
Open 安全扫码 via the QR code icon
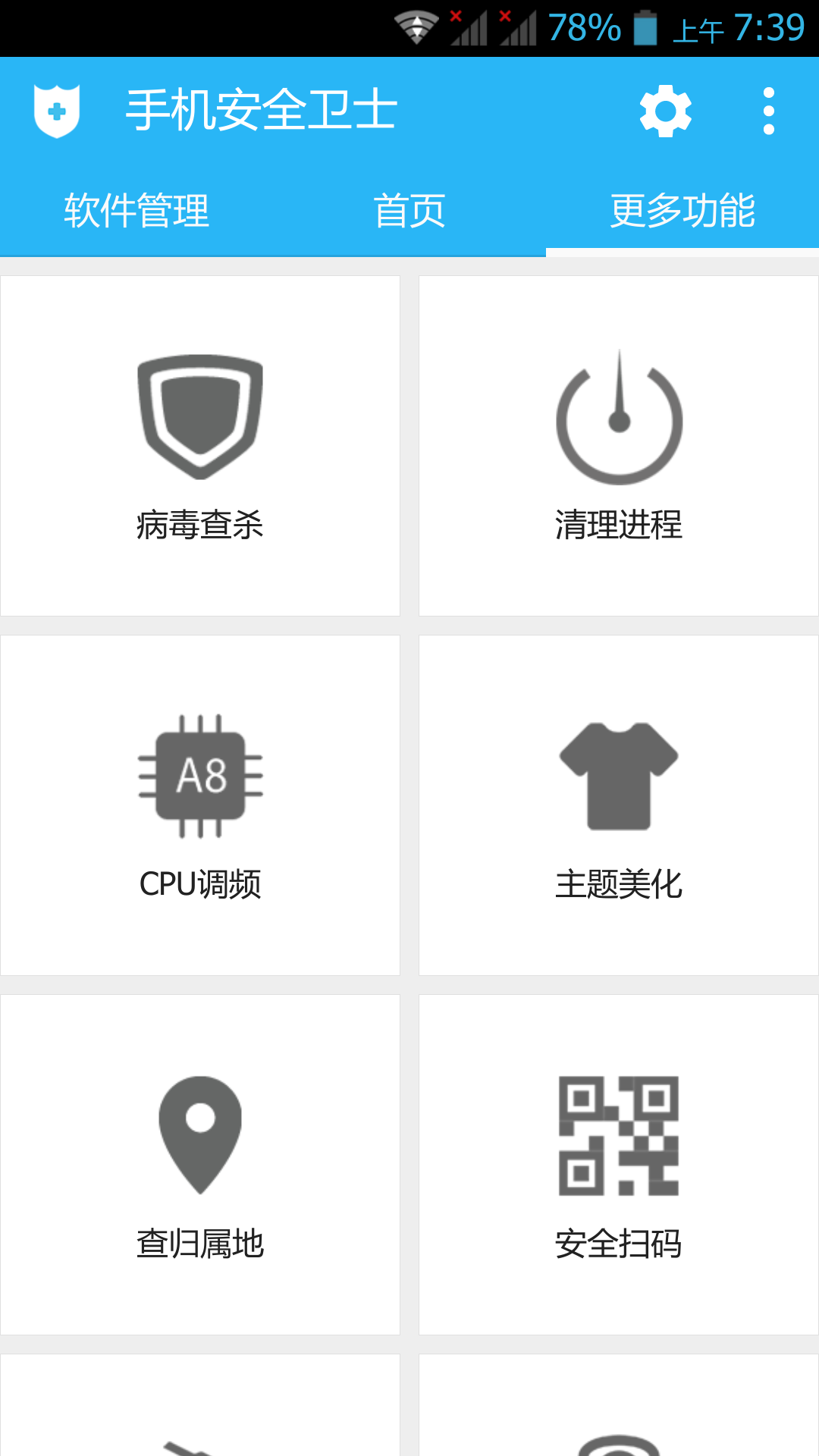coord(618,1134)
